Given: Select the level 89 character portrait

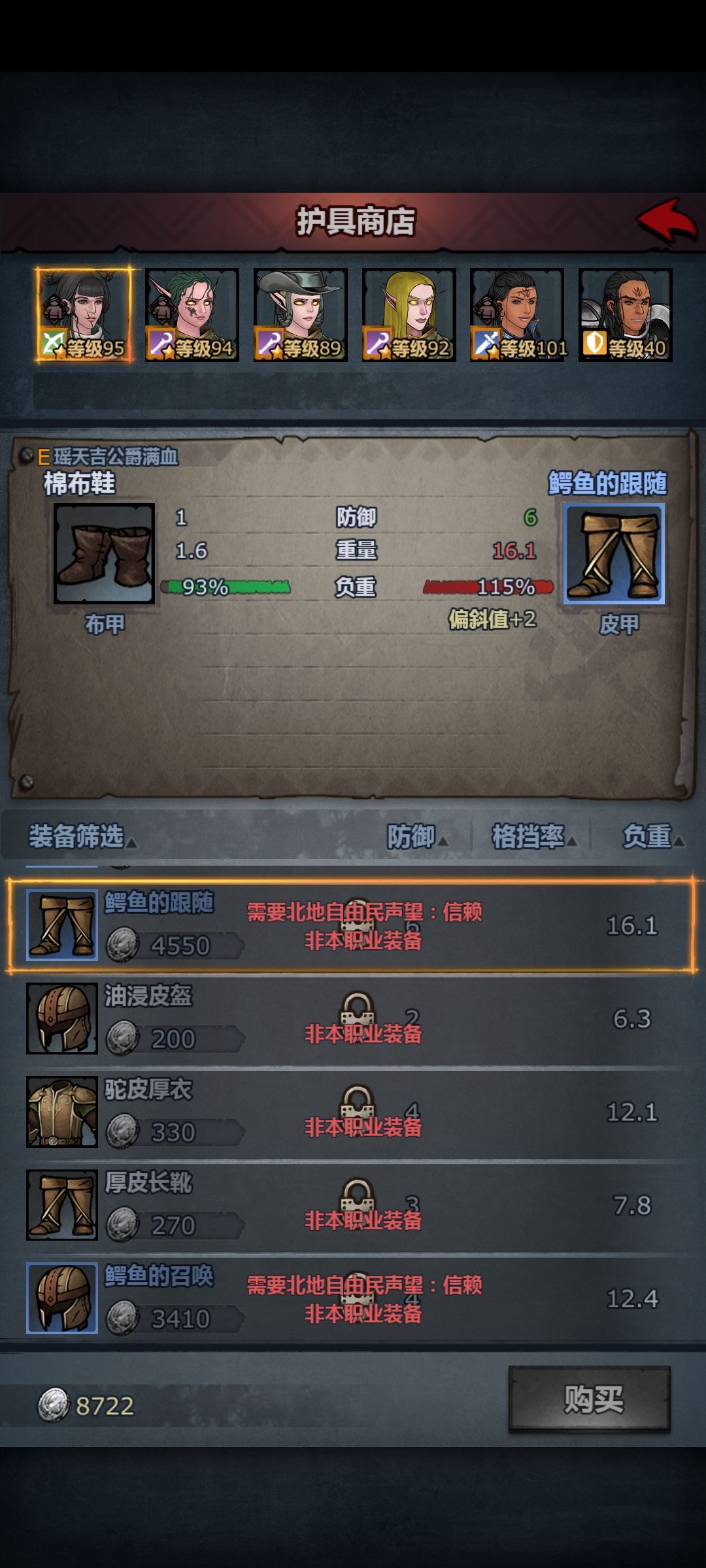Looking at the screenshot, I should click(300, 314).
